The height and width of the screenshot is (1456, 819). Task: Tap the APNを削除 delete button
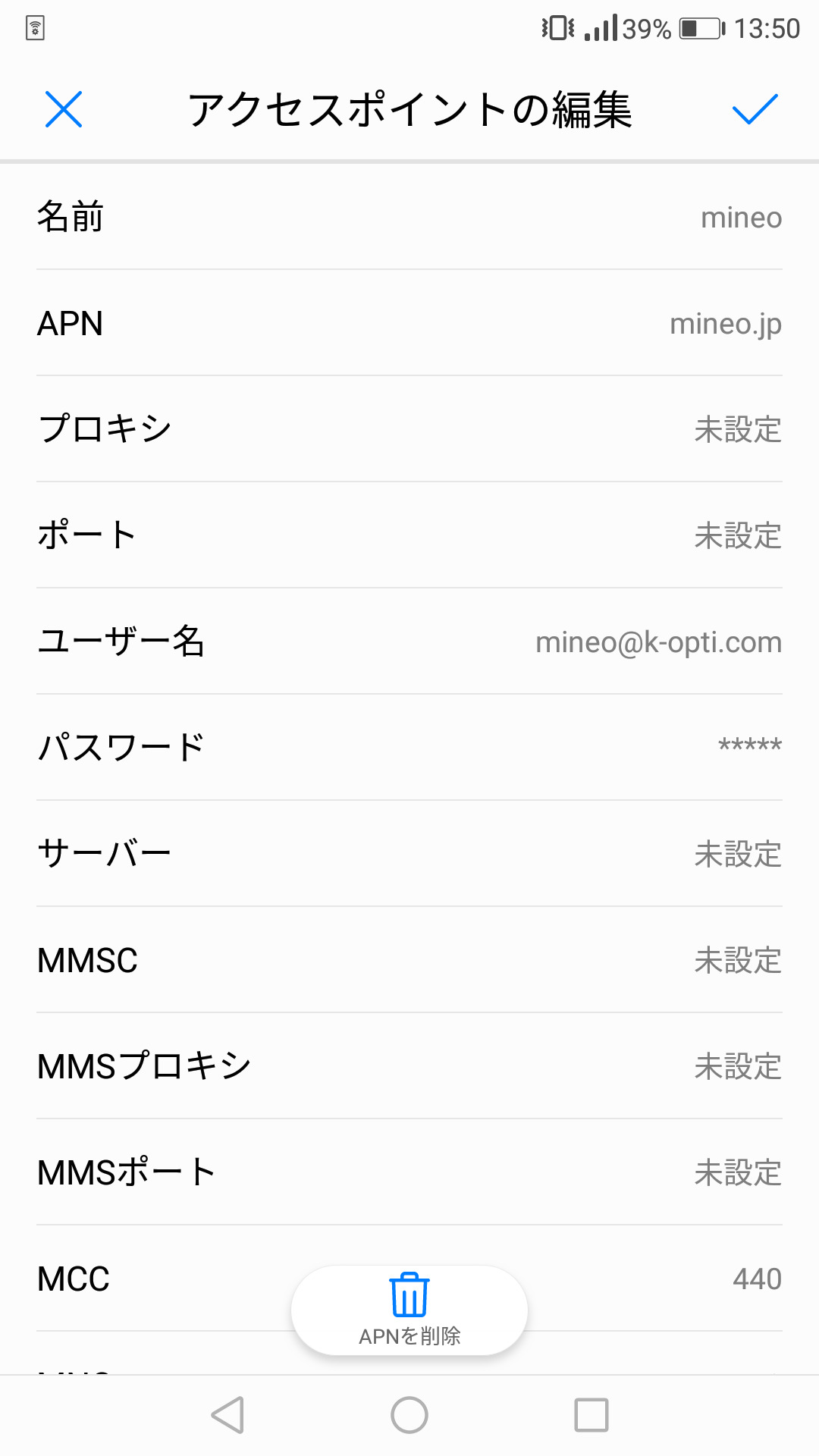pyautogui.click(x=409, y=1310)
